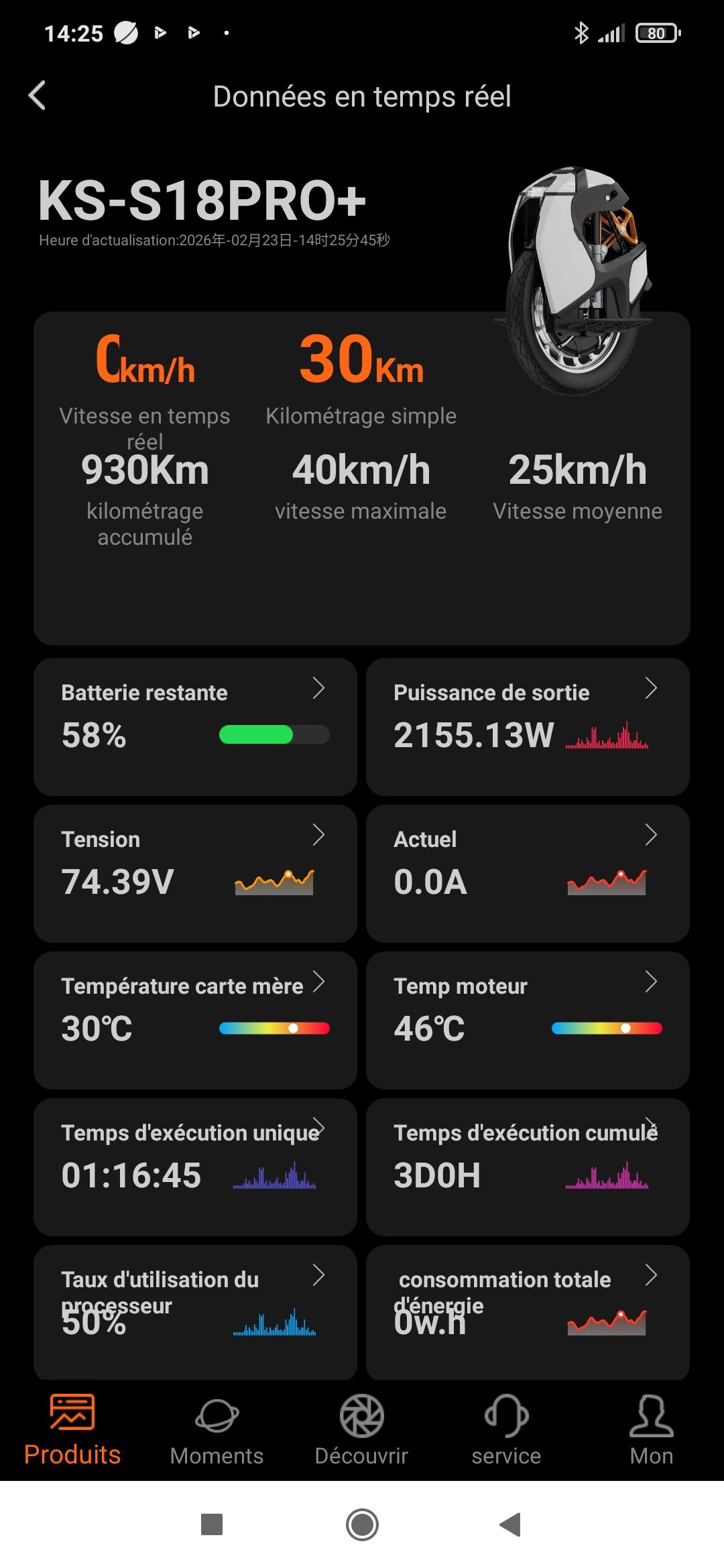Go to the Mon profile tab
Screen dimensions: 724x1568
(651, 1430)
